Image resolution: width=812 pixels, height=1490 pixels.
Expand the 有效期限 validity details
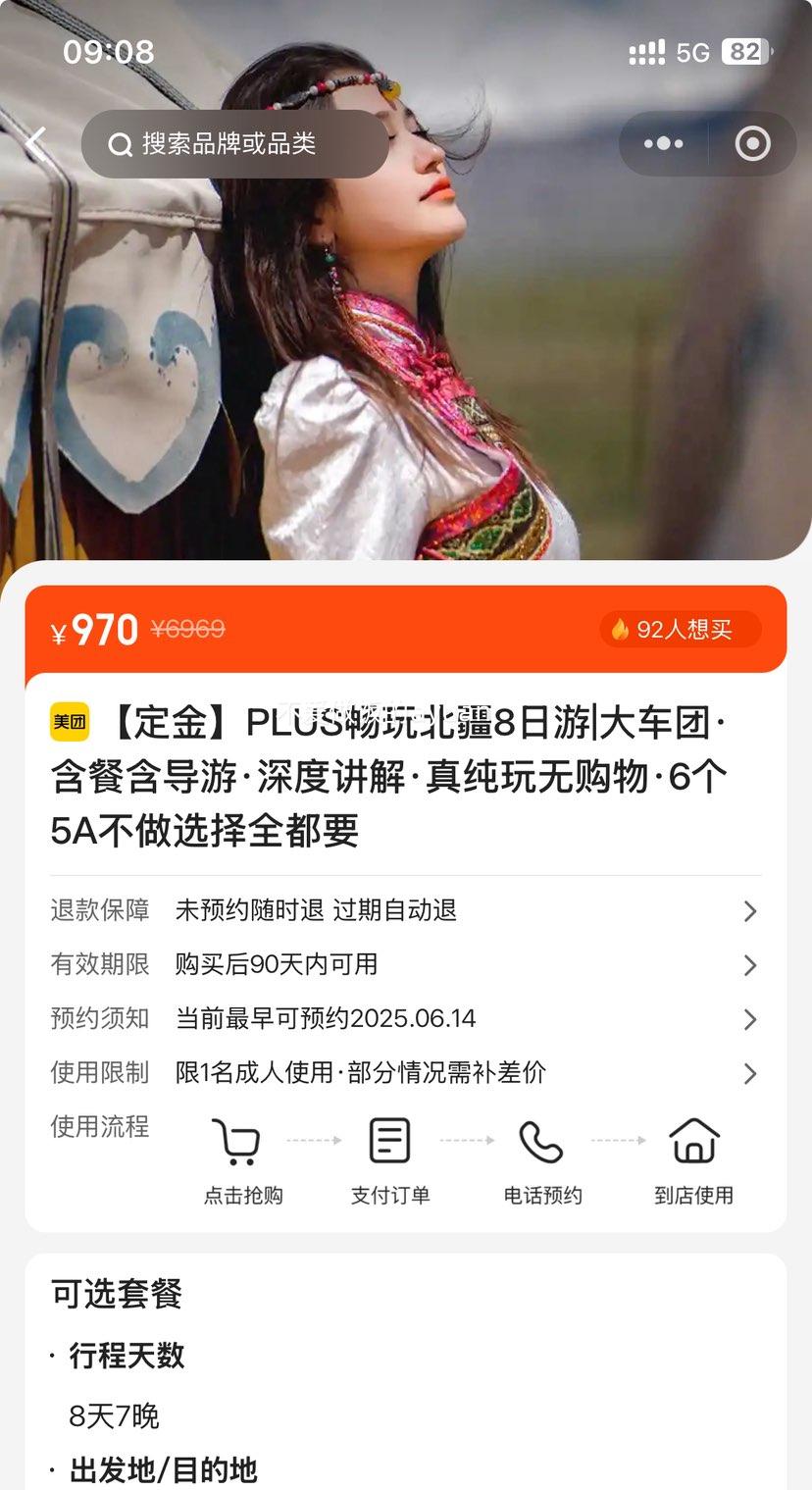750,965
